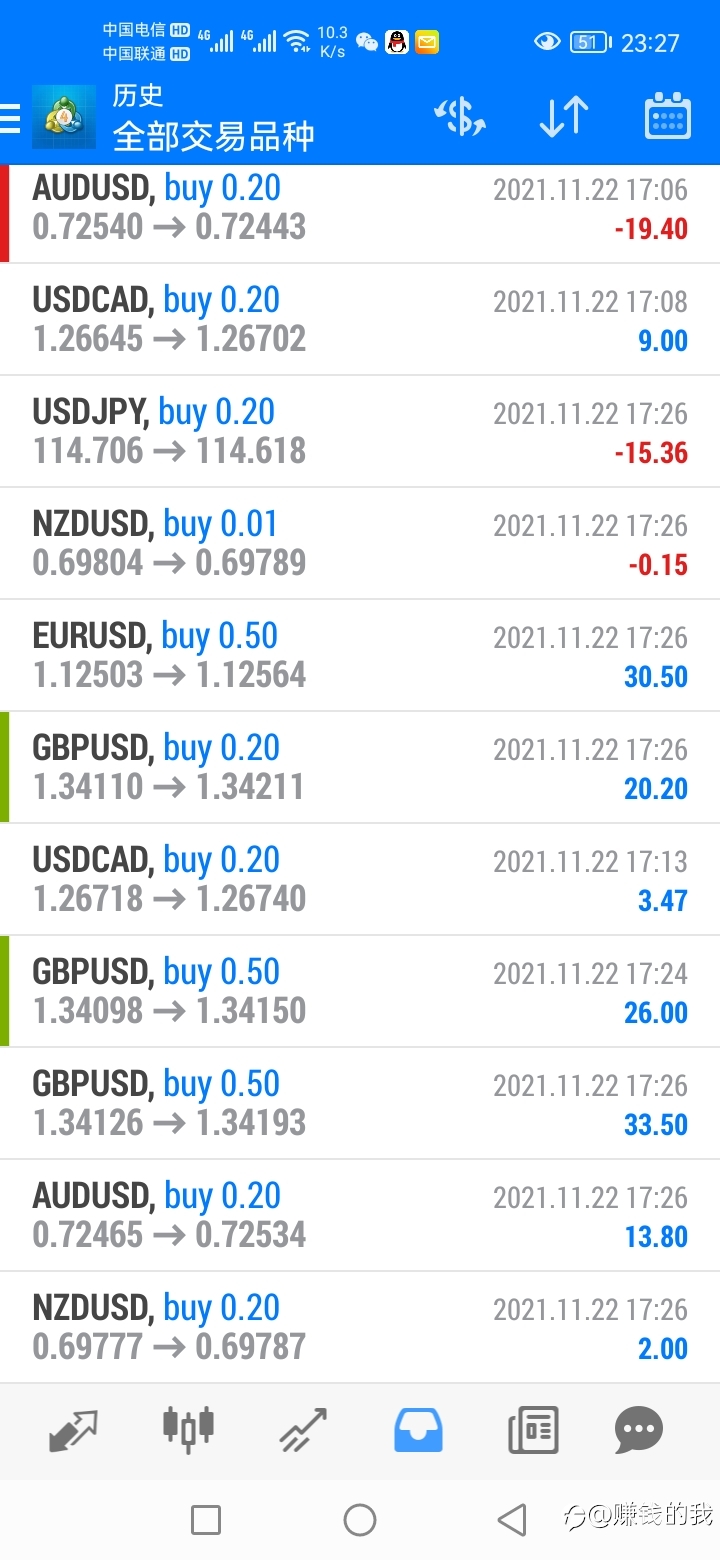Open the News tab
The width and height of the screenshot is (720, 1560).
[533, 1430]
